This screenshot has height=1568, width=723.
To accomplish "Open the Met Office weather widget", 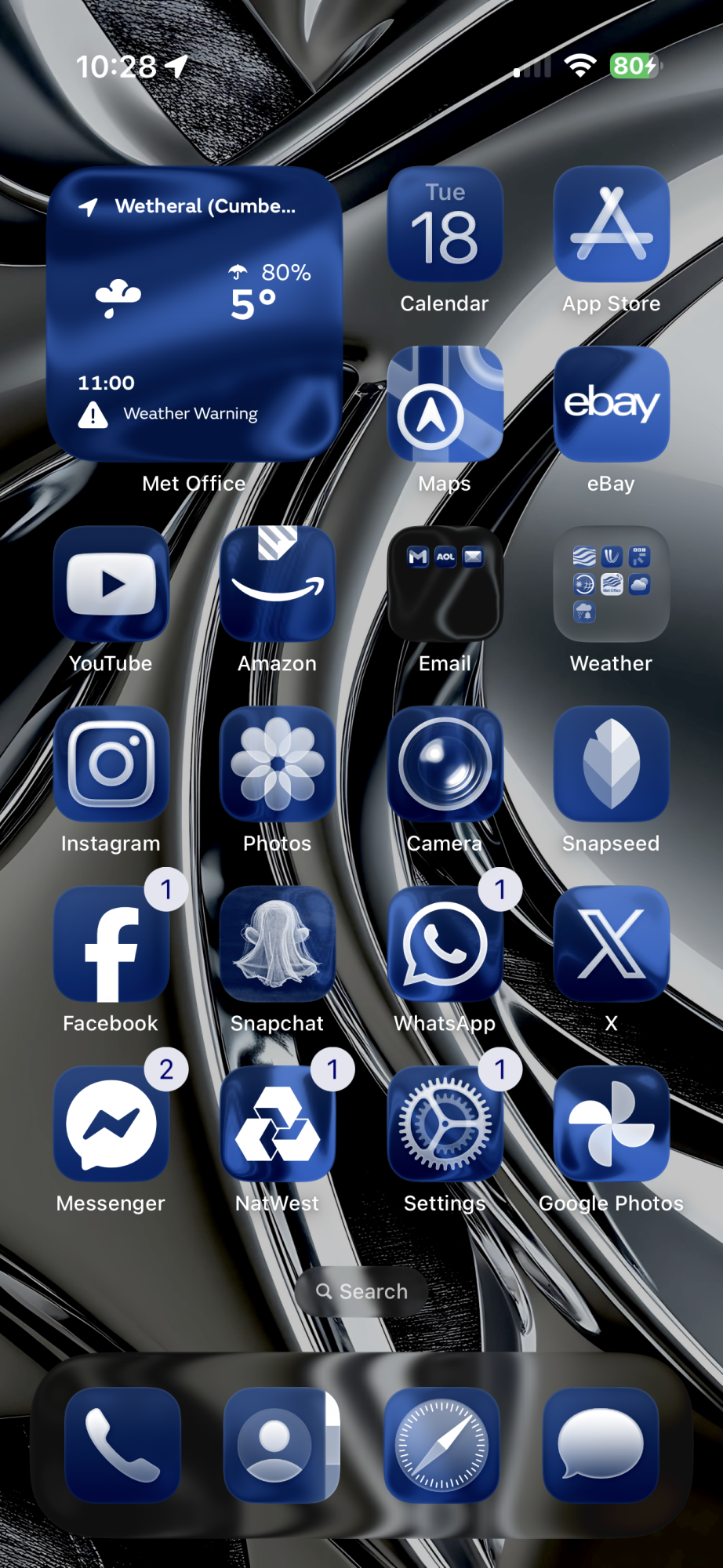I will click(x=194, y=314).
